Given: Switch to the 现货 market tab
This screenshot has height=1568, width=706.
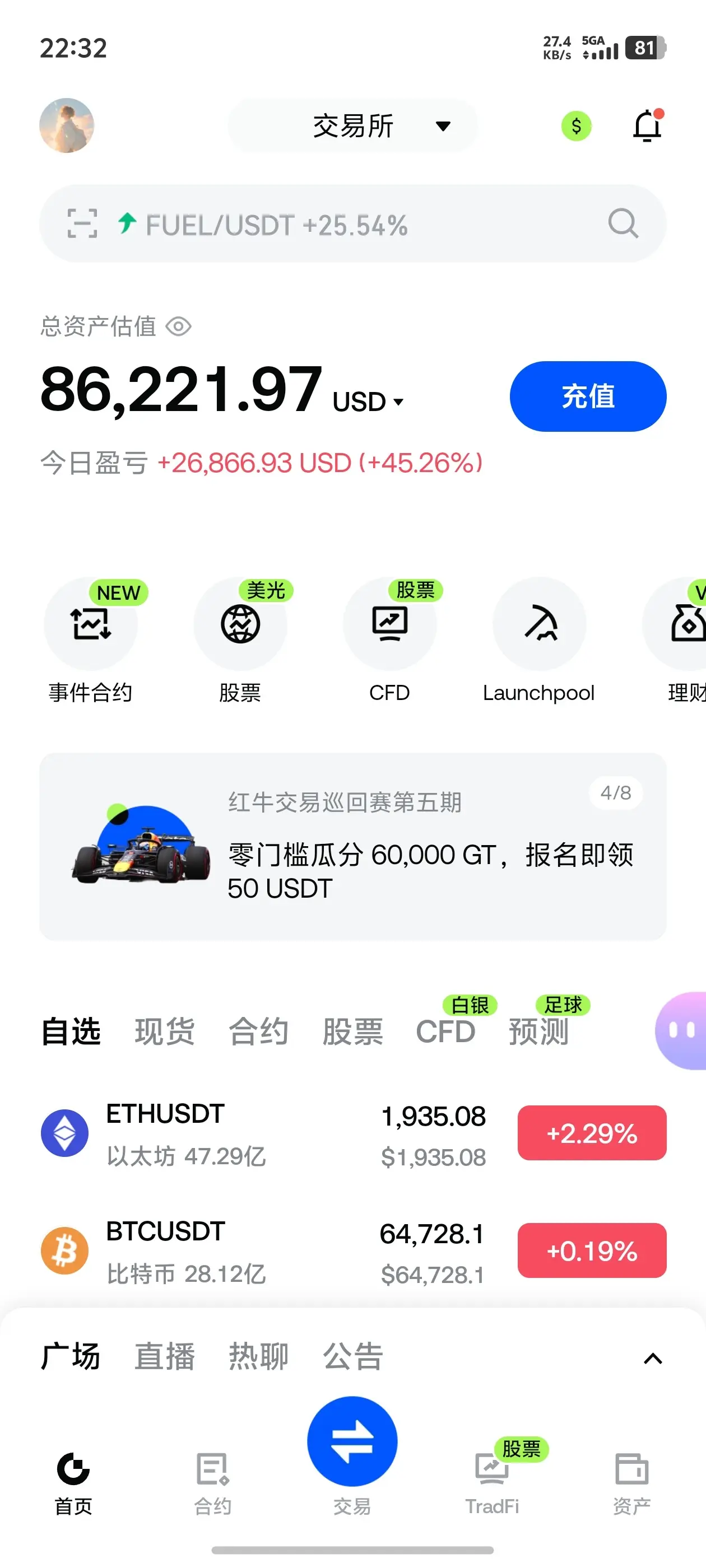Looking at the screenshot, I should click(x=165, y=1031).
